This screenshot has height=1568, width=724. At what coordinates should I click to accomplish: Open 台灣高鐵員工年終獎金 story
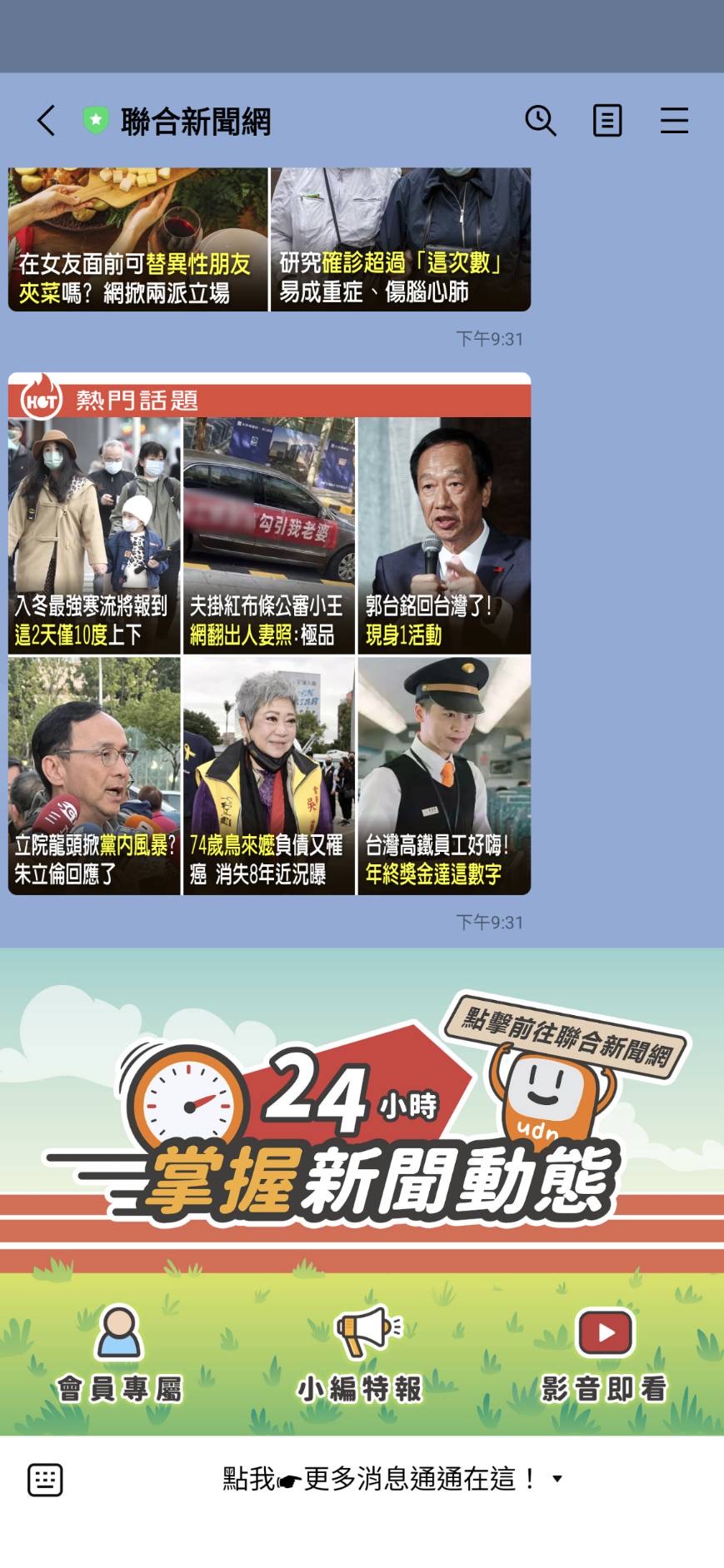(444, 775)
